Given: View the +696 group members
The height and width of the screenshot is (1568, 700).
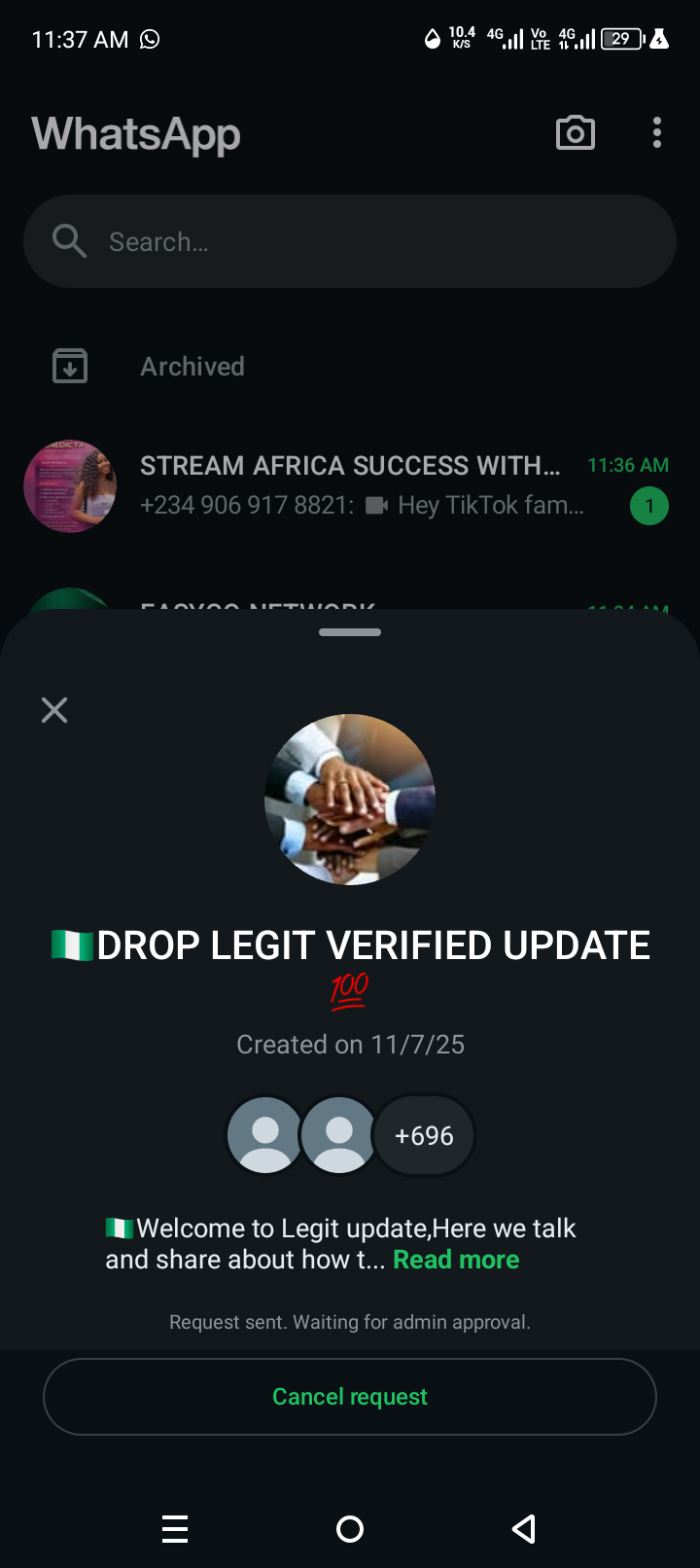Looking at the screenshot, I should click(424, 1135).
